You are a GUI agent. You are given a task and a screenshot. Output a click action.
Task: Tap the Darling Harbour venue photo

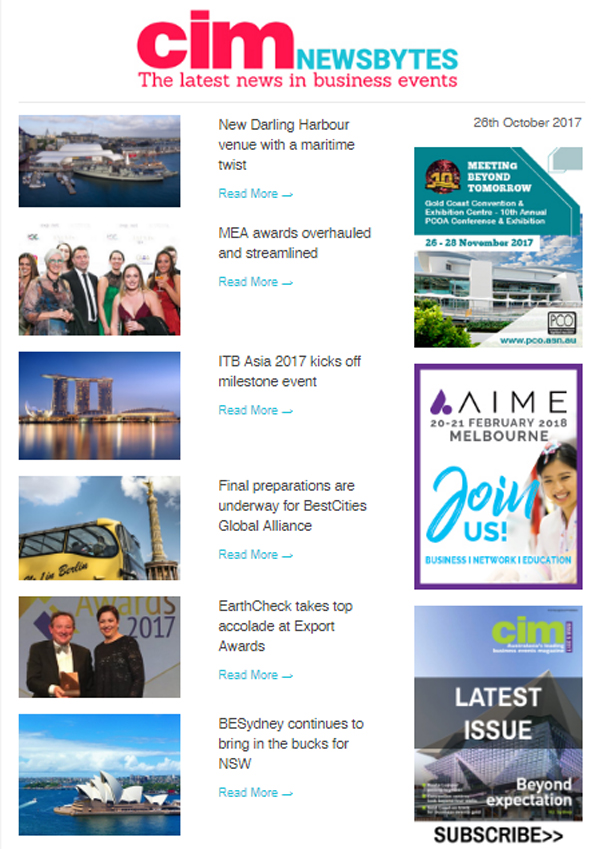(x=99, y=161)
